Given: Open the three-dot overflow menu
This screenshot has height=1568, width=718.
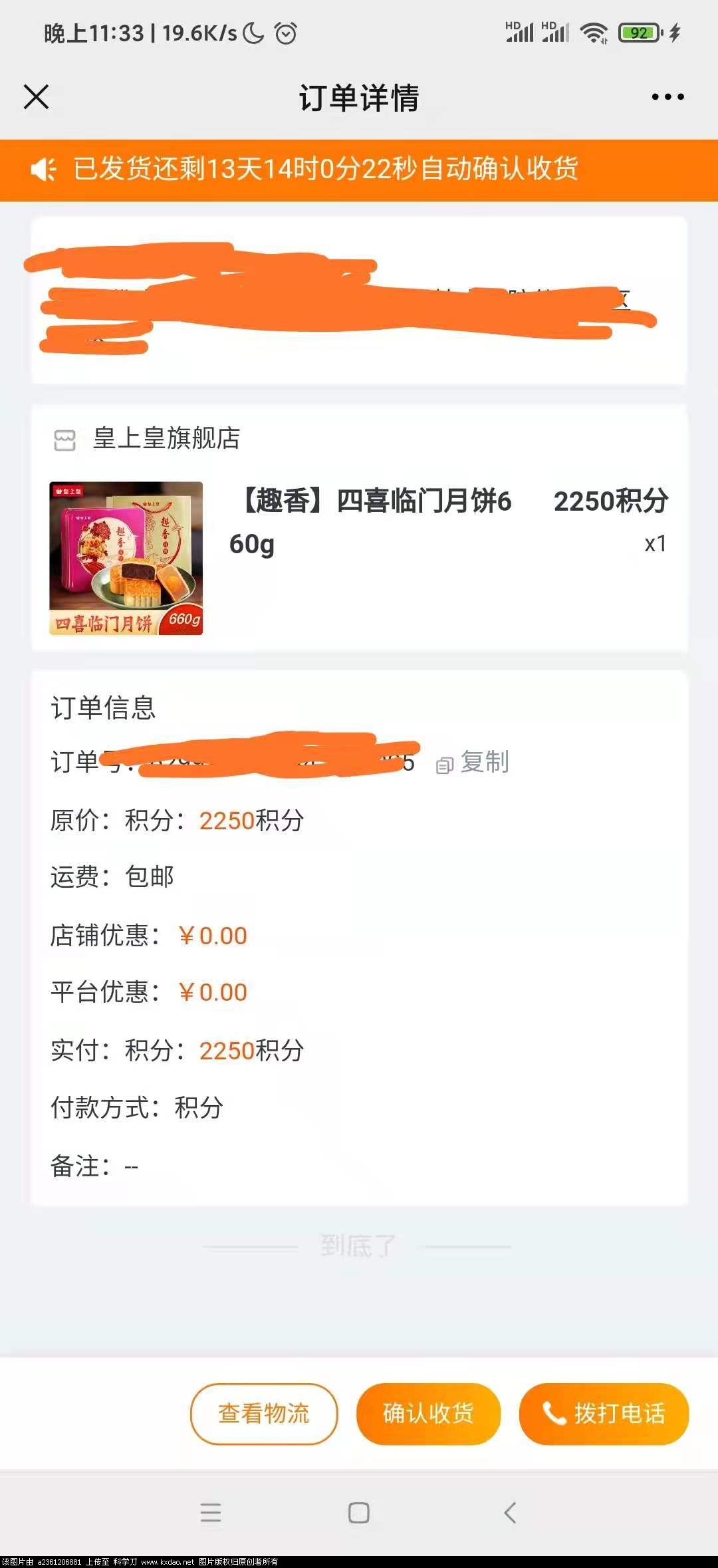Looking at the screenshot, I should (667, 97).
